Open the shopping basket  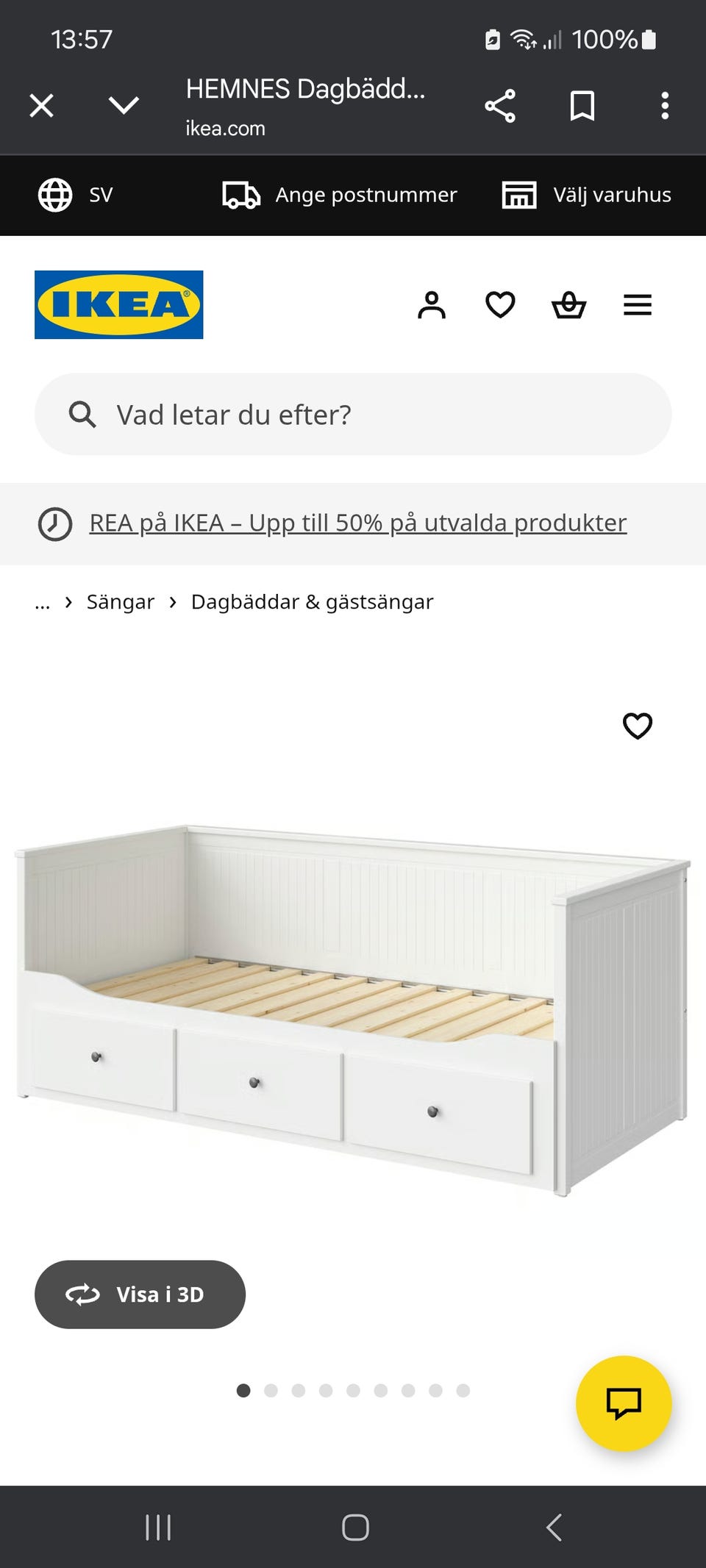pos(568,304)
